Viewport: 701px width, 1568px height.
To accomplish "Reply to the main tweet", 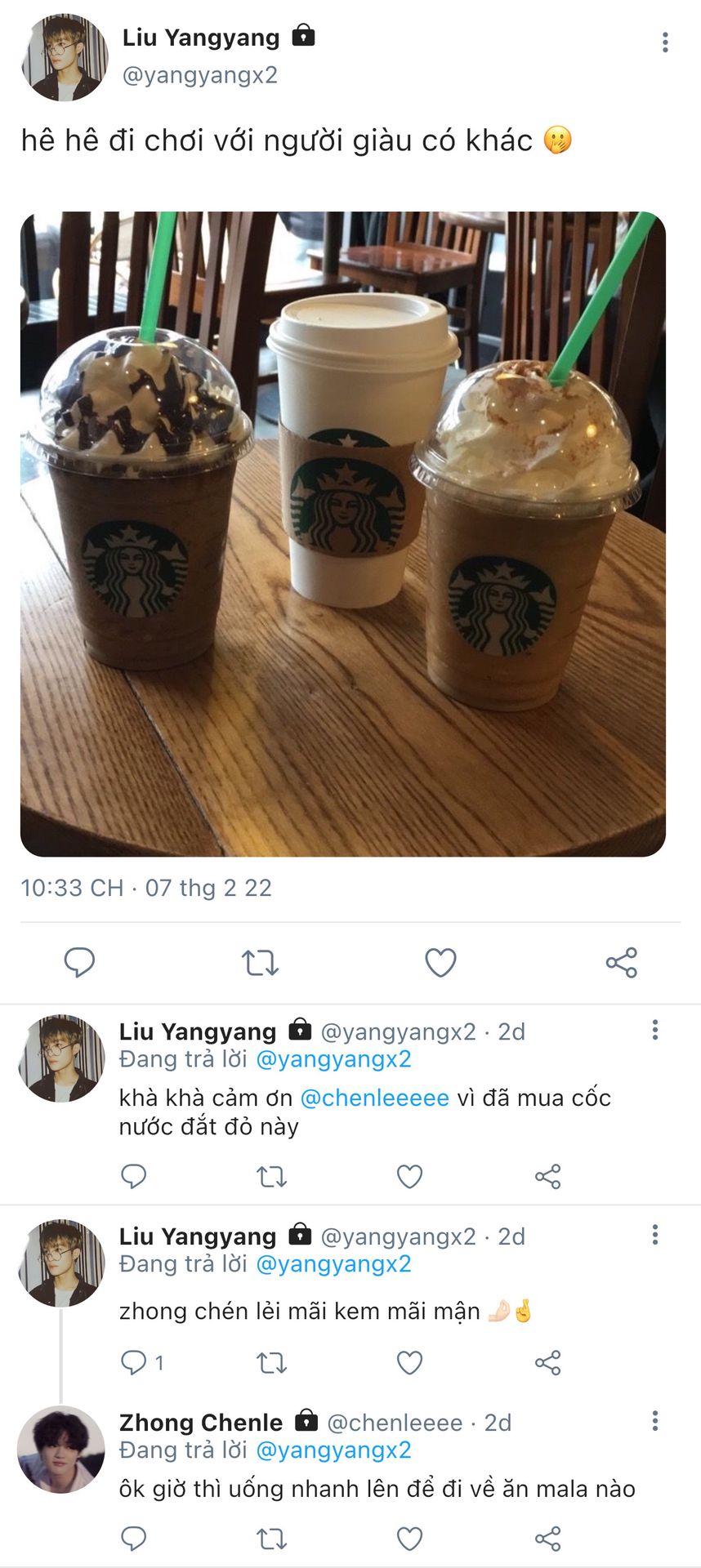I will click(79, 963).
